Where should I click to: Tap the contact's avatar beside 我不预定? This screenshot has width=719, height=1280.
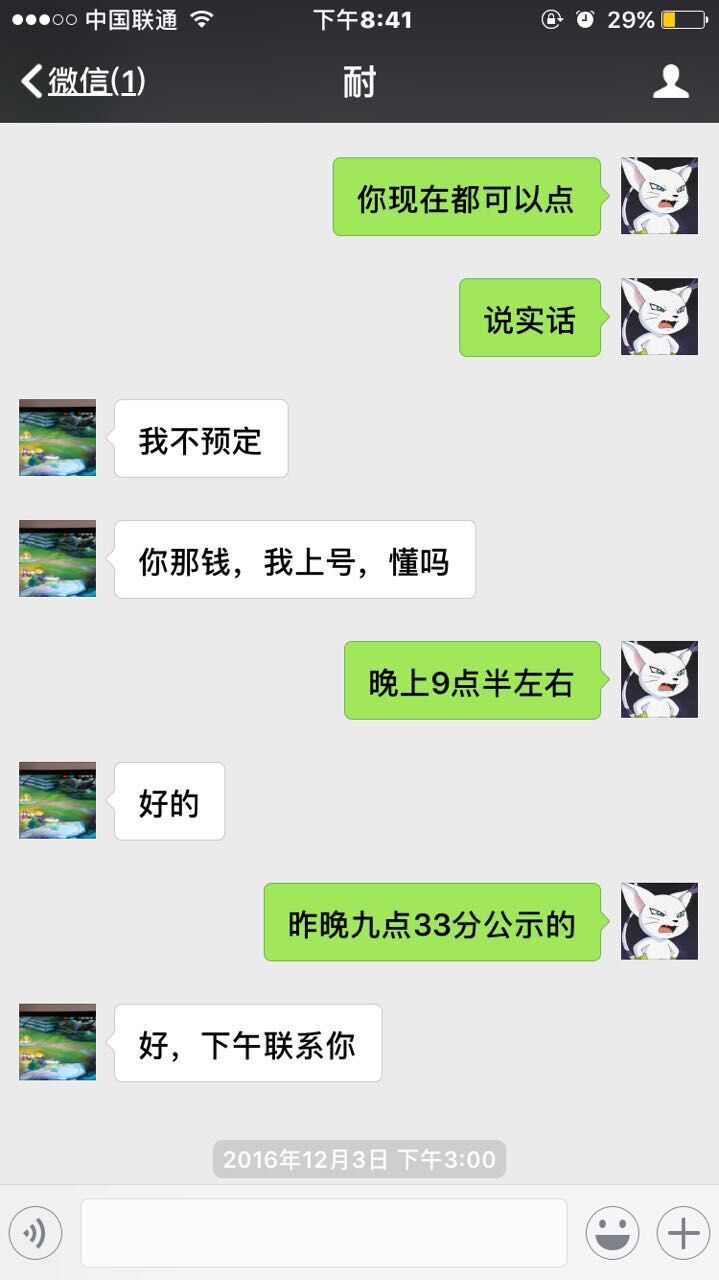[58, 438]
